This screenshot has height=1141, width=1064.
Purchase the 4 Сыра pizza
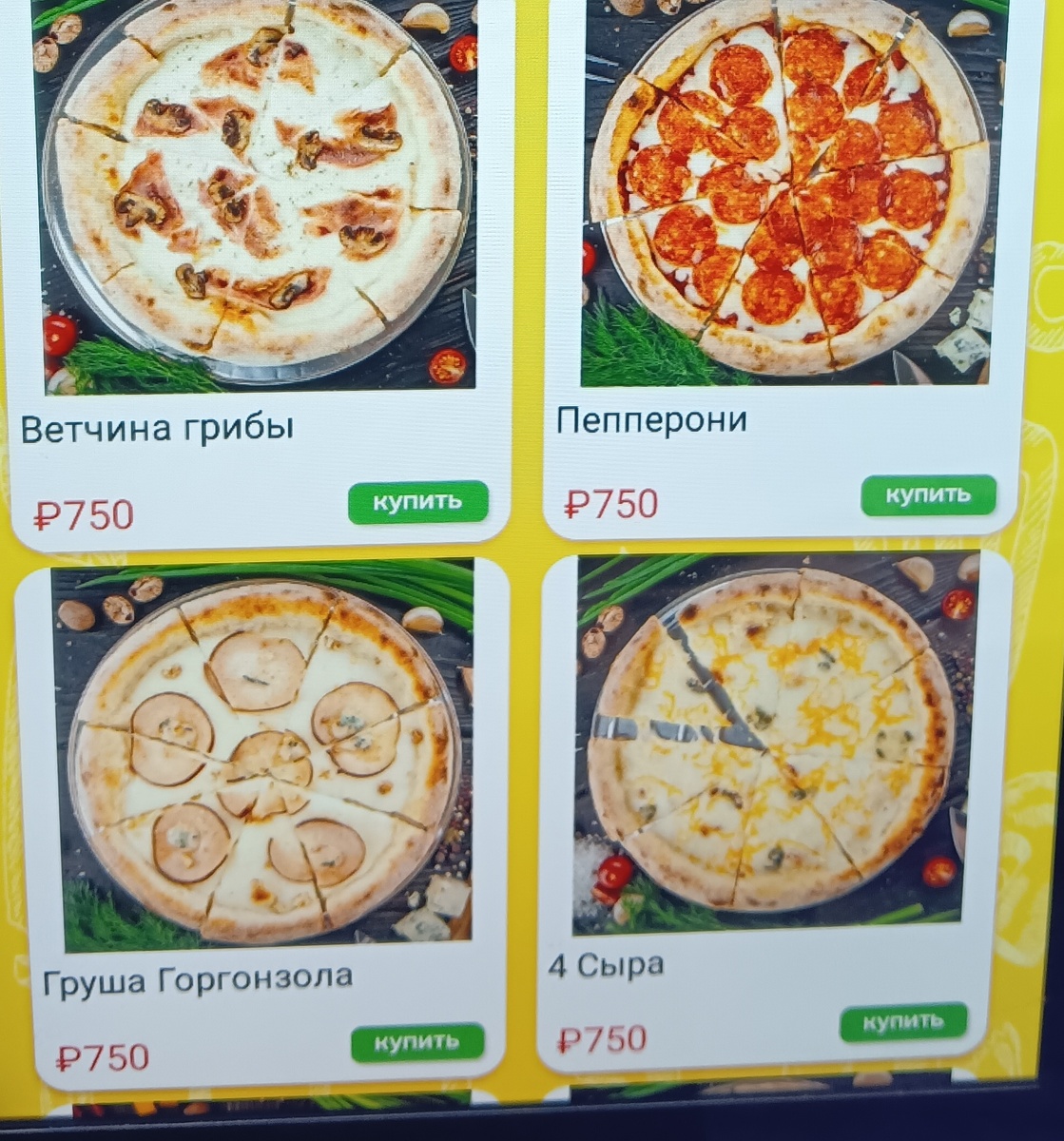[903, 1023]
